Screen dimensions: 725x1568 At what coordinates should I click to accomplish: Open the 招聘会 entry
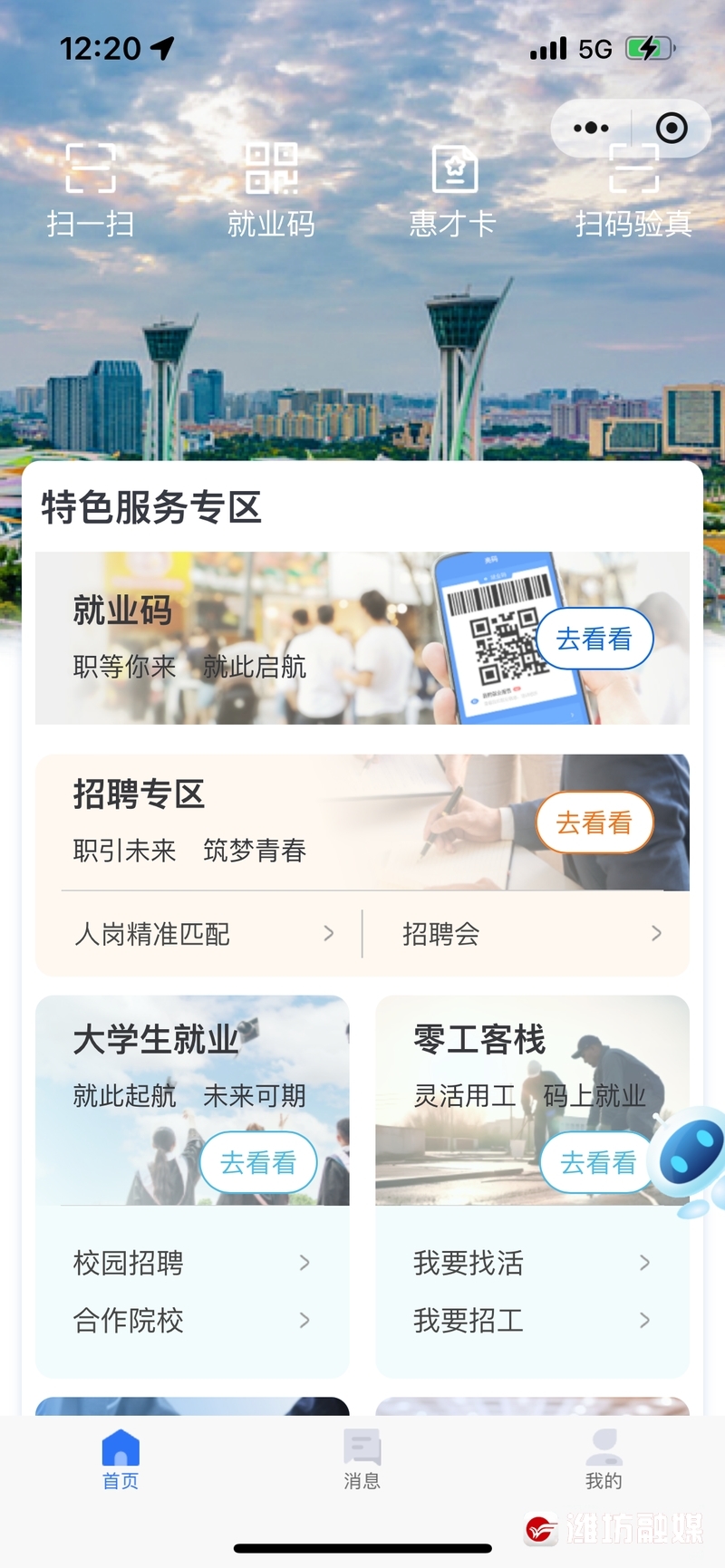click(x=532, y=934)
